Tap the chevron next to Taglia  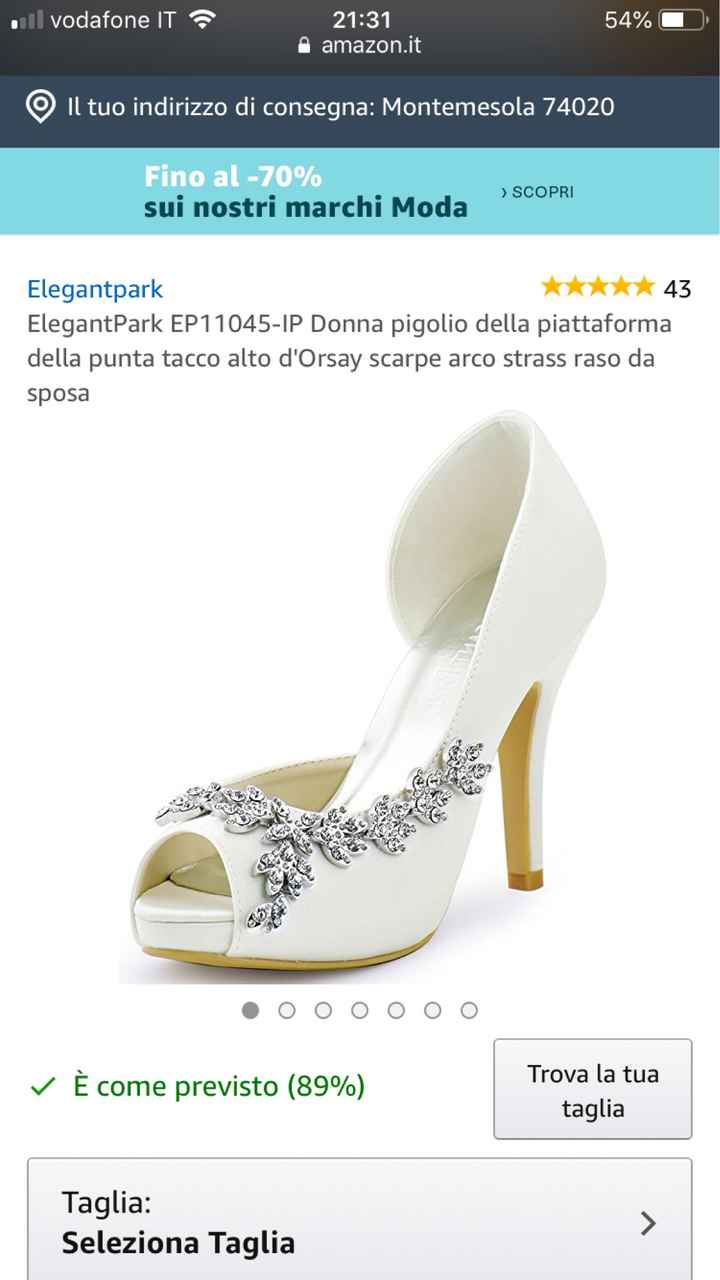[646, 1224]
